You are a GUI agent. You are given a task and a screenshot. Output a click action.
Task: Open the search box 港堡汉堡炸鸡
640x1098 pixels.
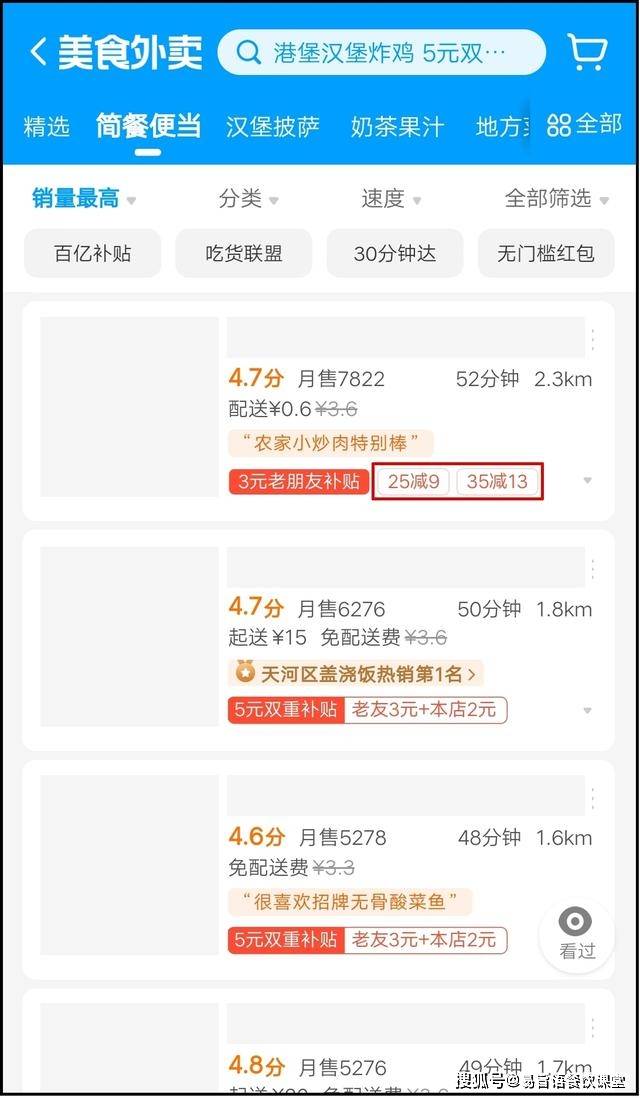tap(382, 53)
